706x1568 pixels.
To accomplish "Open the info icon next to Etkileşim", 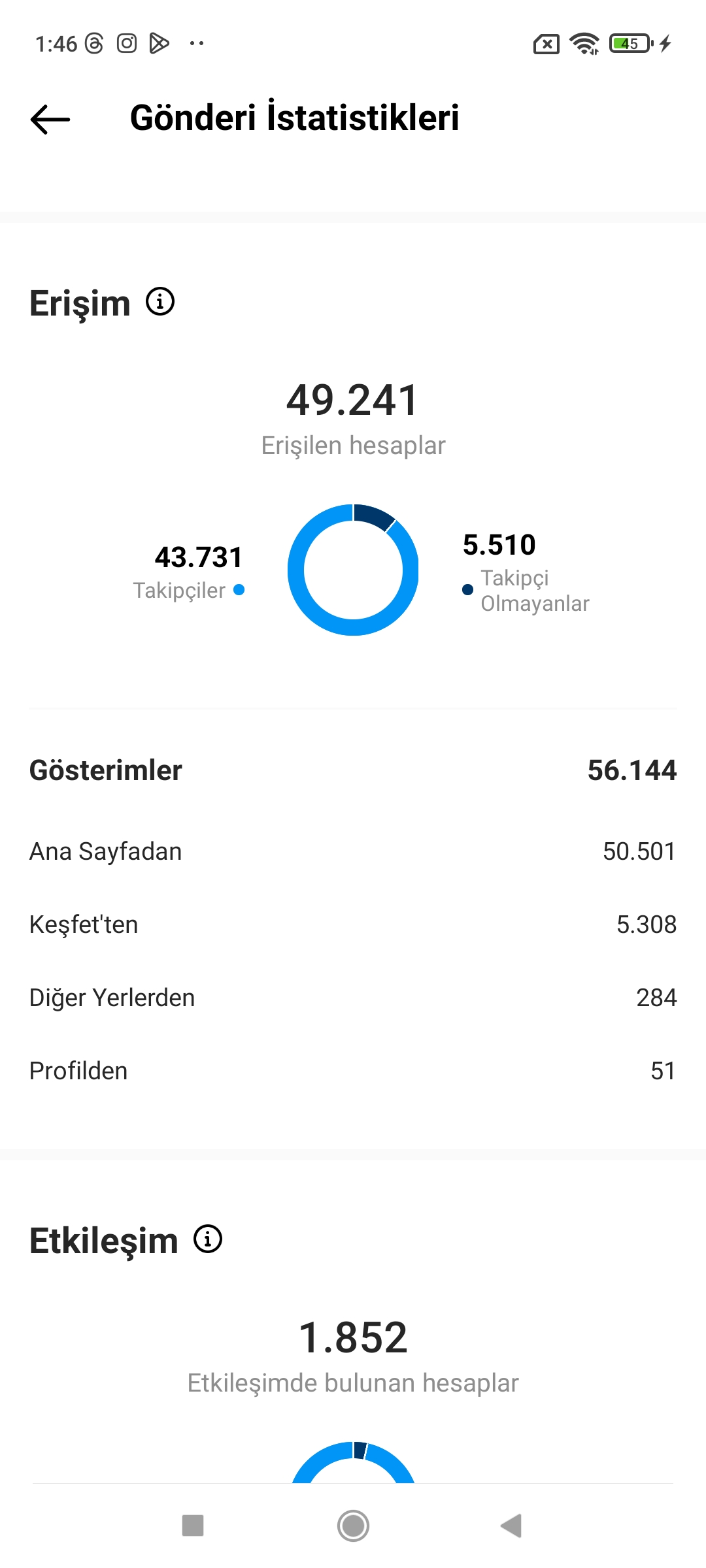I will 208,1239.
